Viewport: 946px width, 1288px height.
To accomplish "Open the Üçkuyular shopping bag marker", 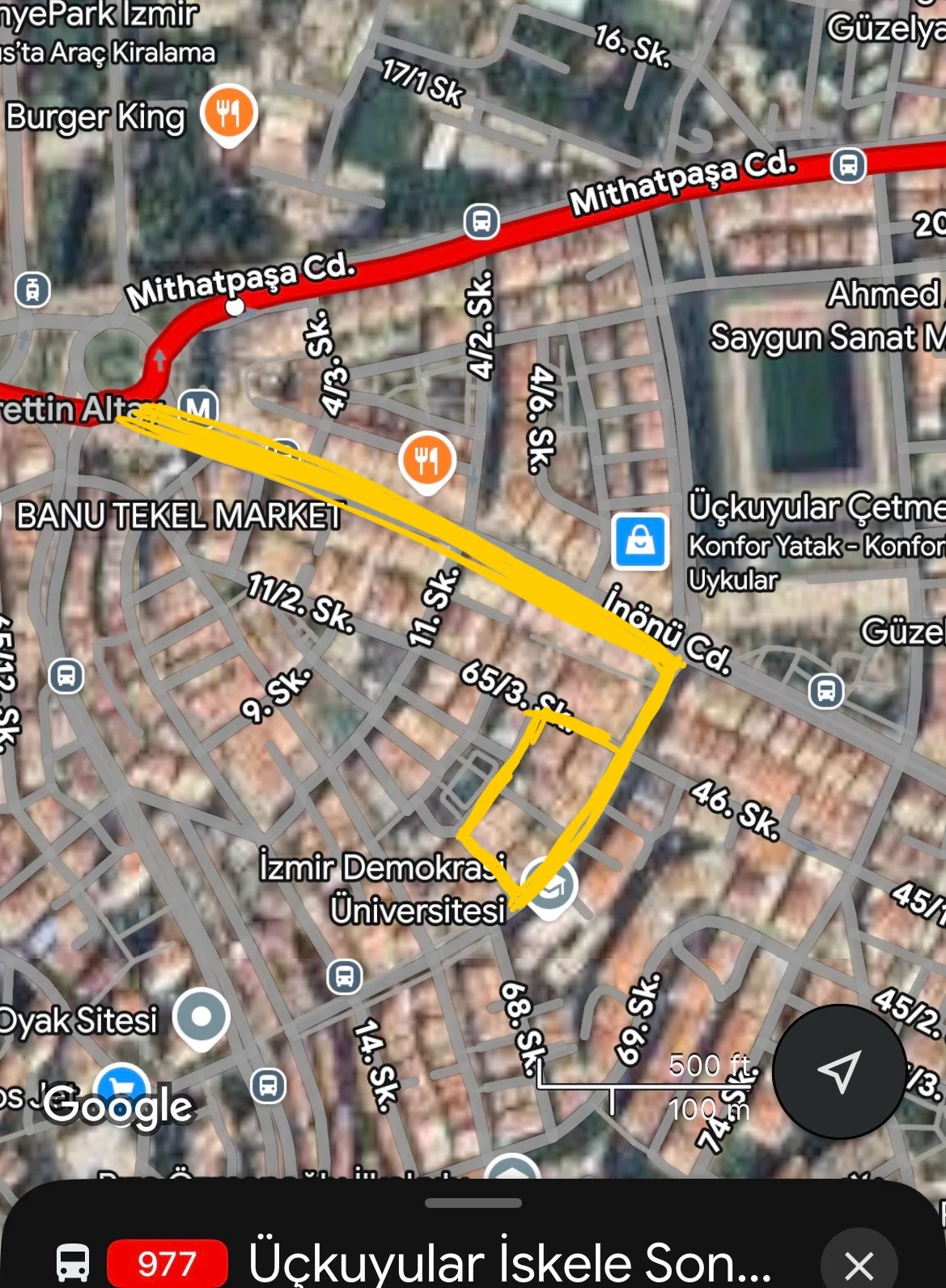I will (640, 540).
